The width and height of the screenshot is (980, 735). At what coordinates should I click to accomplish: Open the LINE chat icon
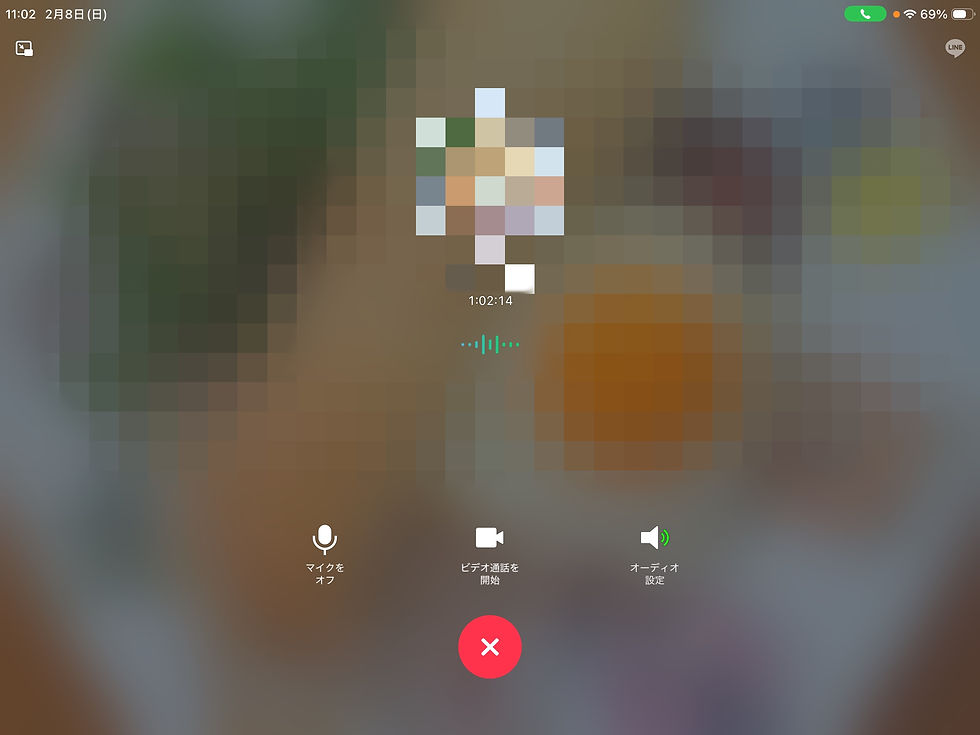(955, 48)
